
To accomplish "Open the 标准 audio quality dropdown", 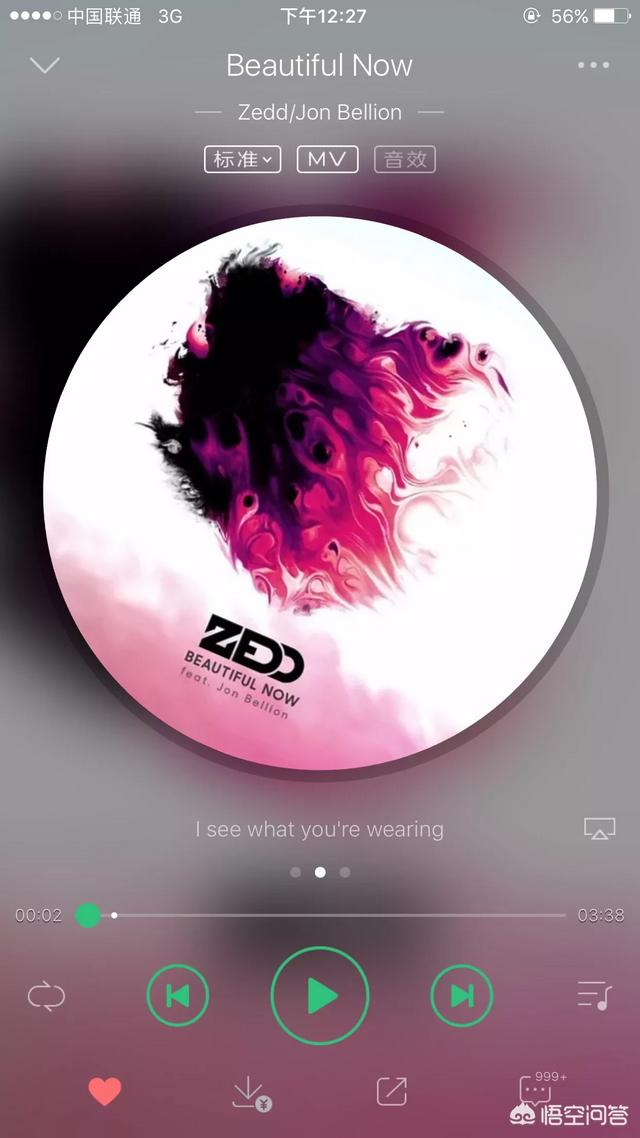I will pos(242,159).
